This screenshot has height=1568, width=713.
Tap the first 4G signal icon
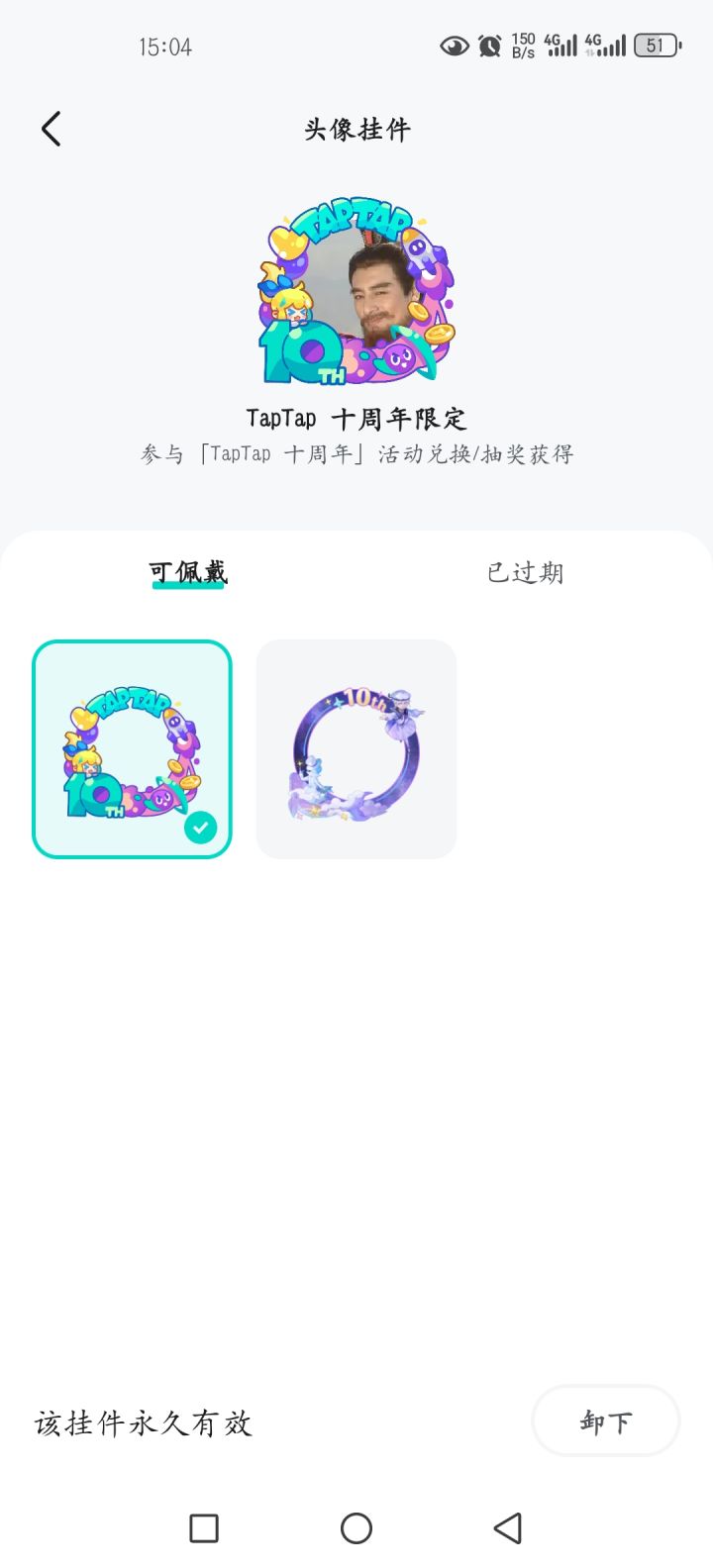pyautogui.click(x=560, y=45)
